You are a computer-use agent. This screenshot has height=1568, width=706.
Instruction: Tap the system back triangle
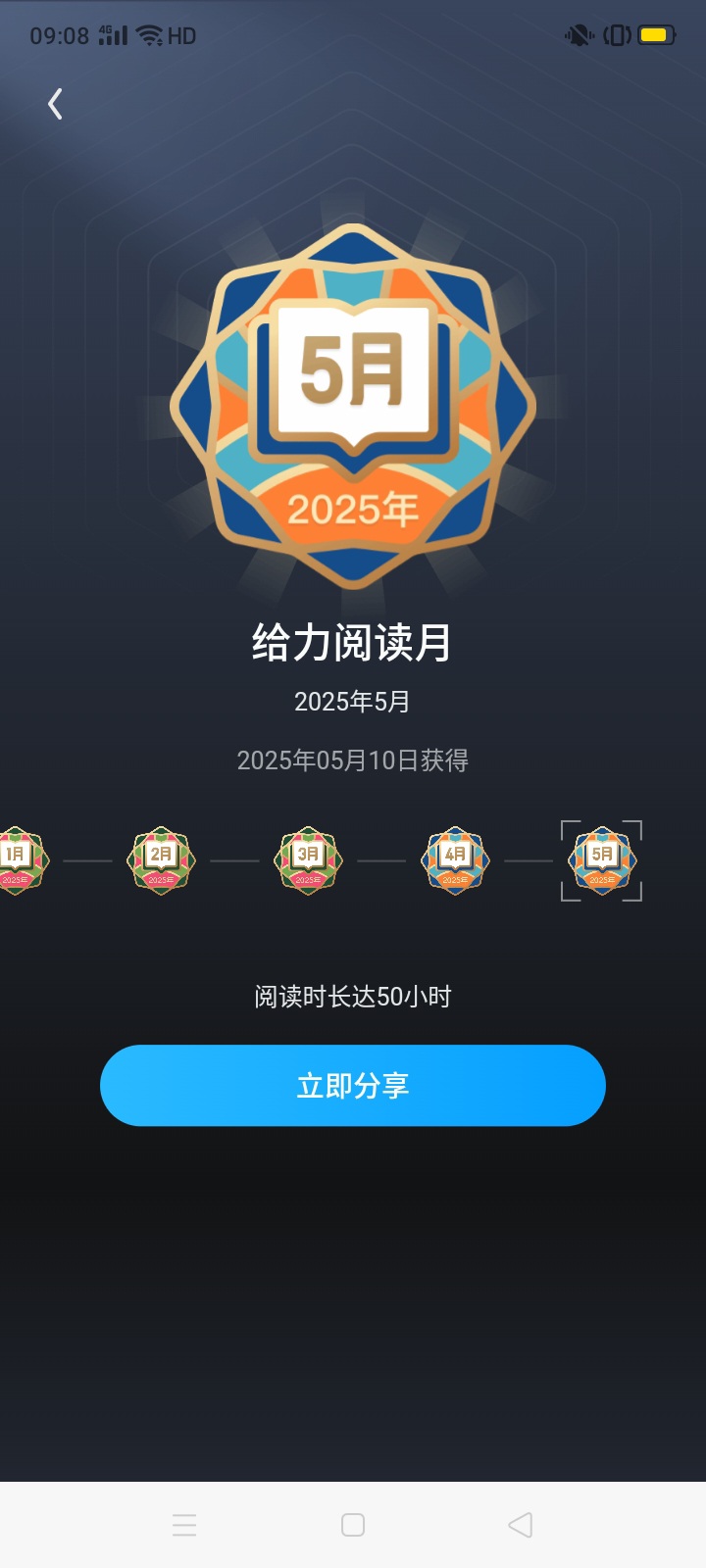(x=521, y=1525)
